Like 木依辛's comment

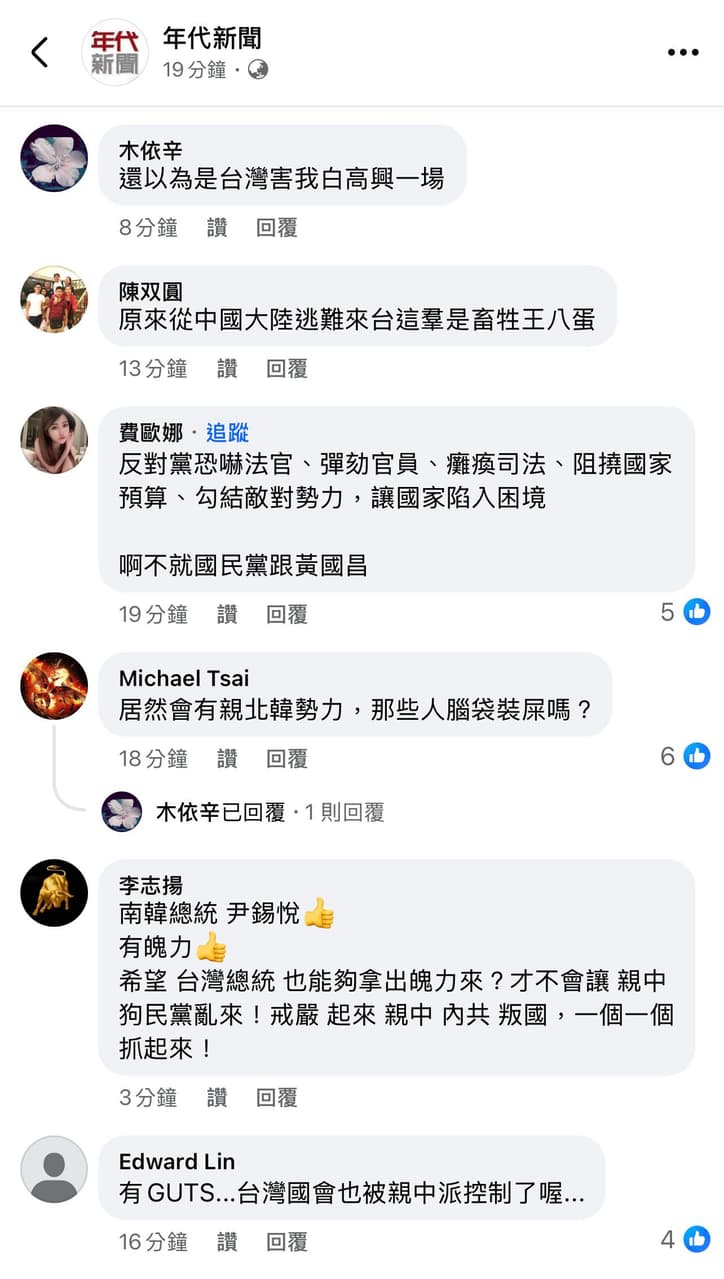click(x=217, y=228)
